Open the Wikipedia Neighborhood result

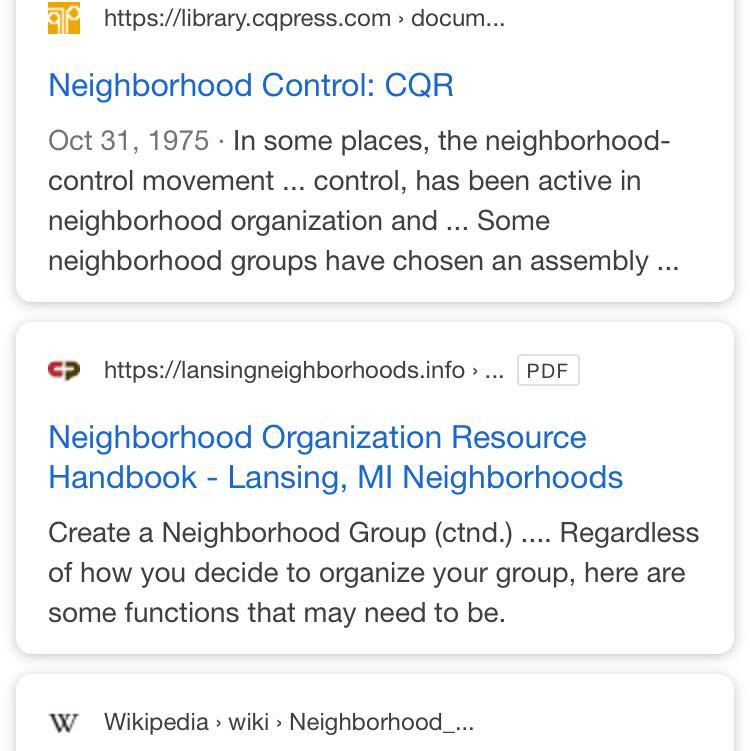[288, 722]
